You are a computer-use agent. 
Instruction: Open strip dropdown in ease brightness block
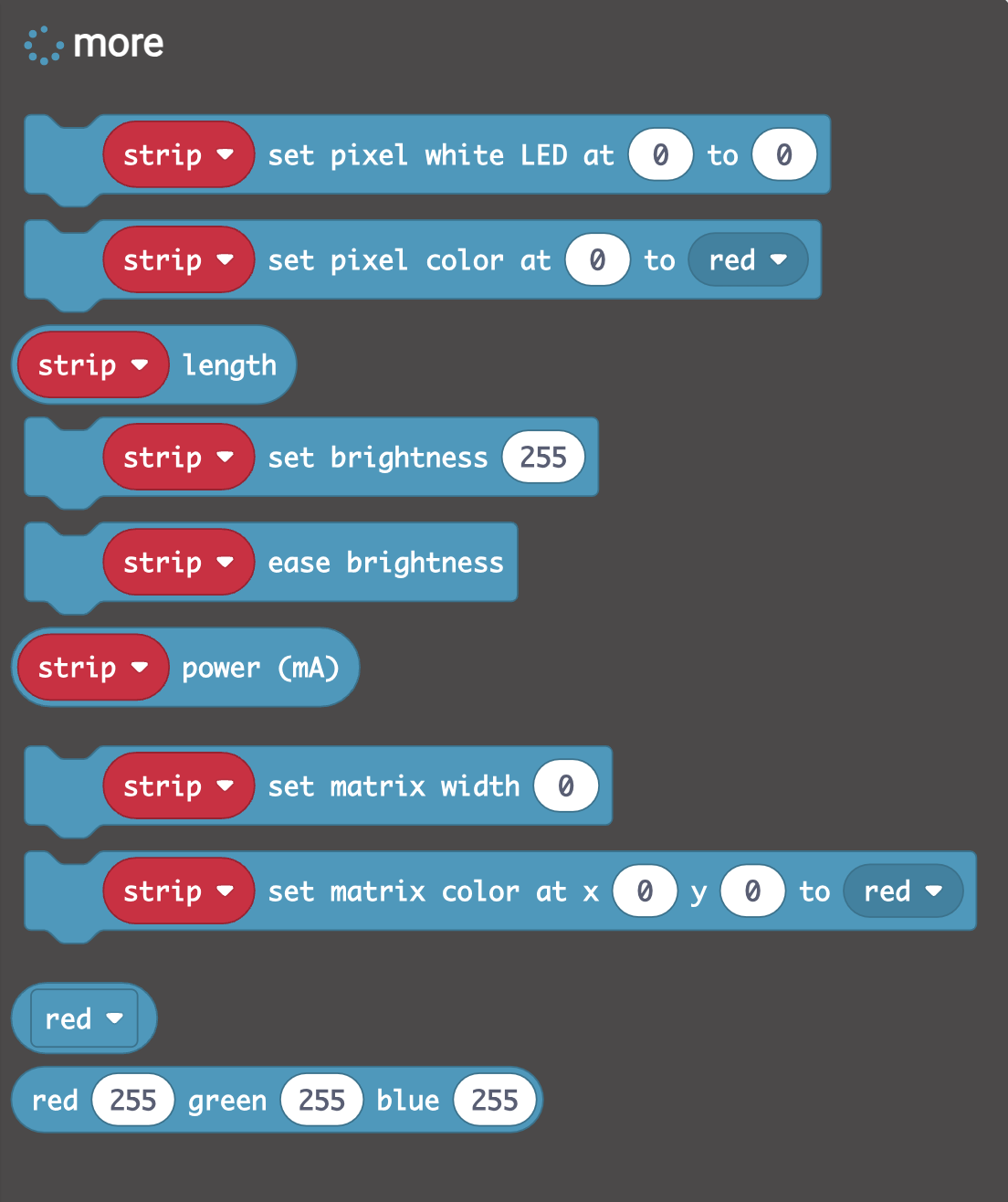178,563
